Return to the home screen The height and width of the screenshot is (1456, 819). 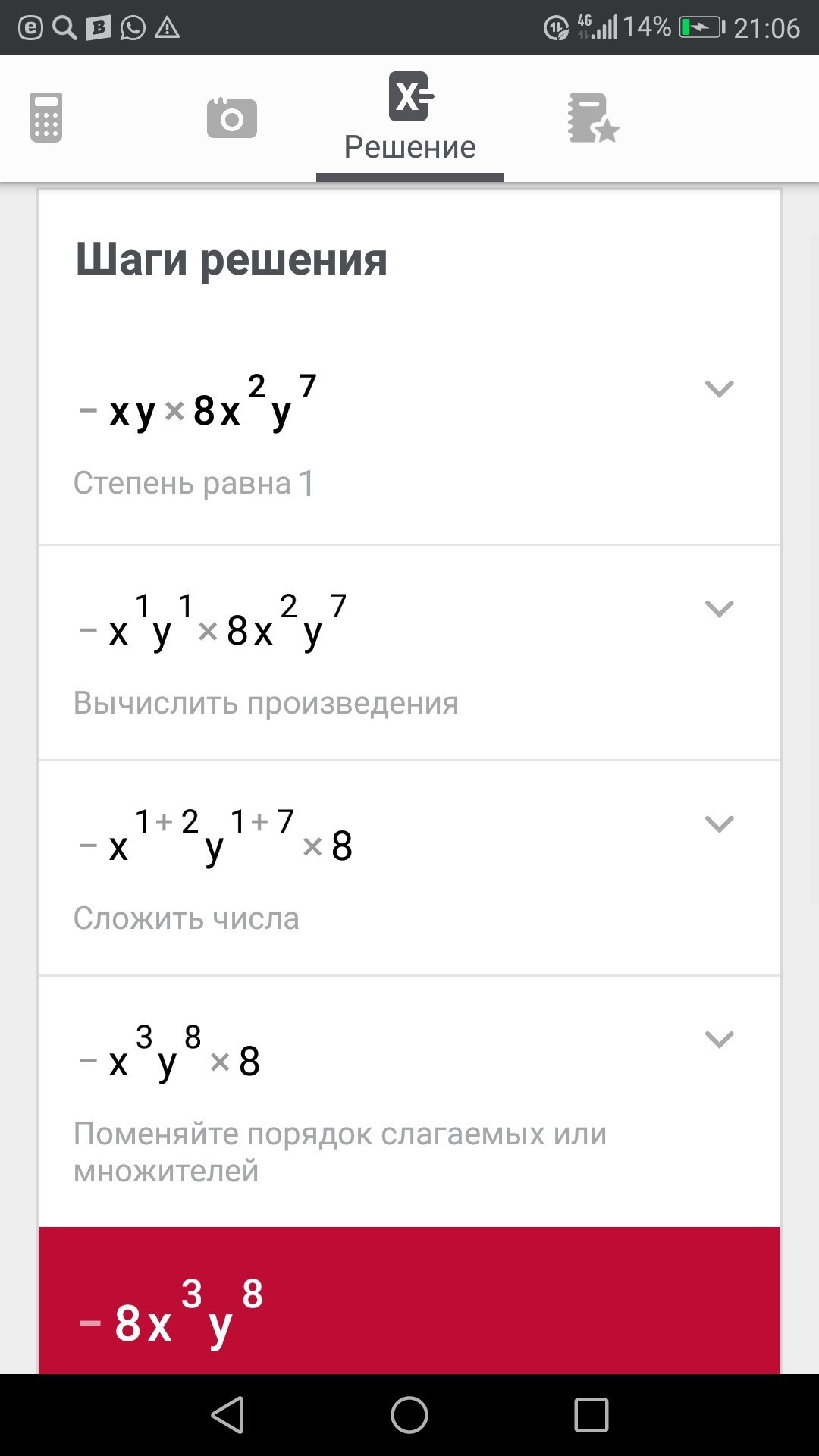point(409,1415)
